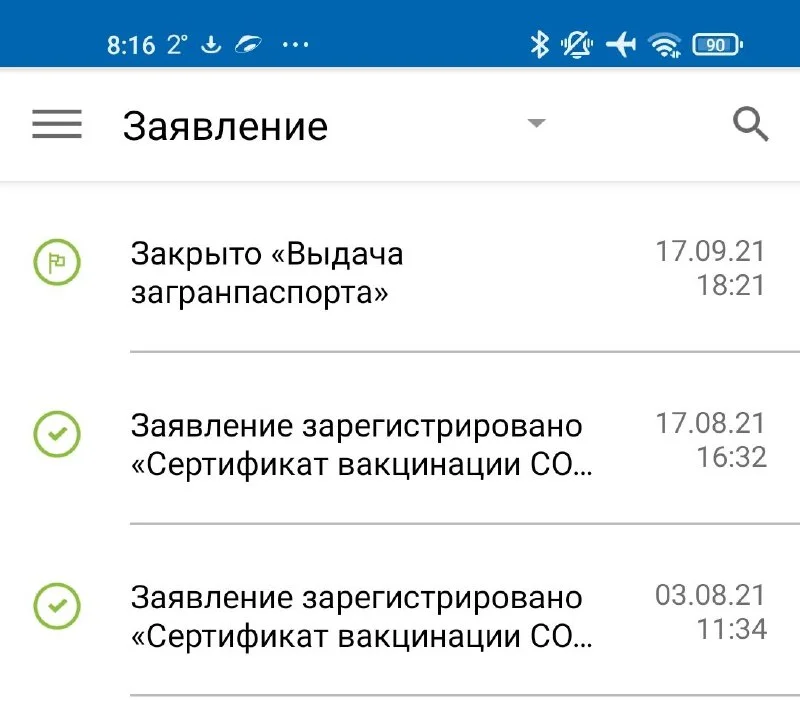Open the hamburger drawer menu
Image resolution: width=800 pixels, height=721 pixels.
57,124
